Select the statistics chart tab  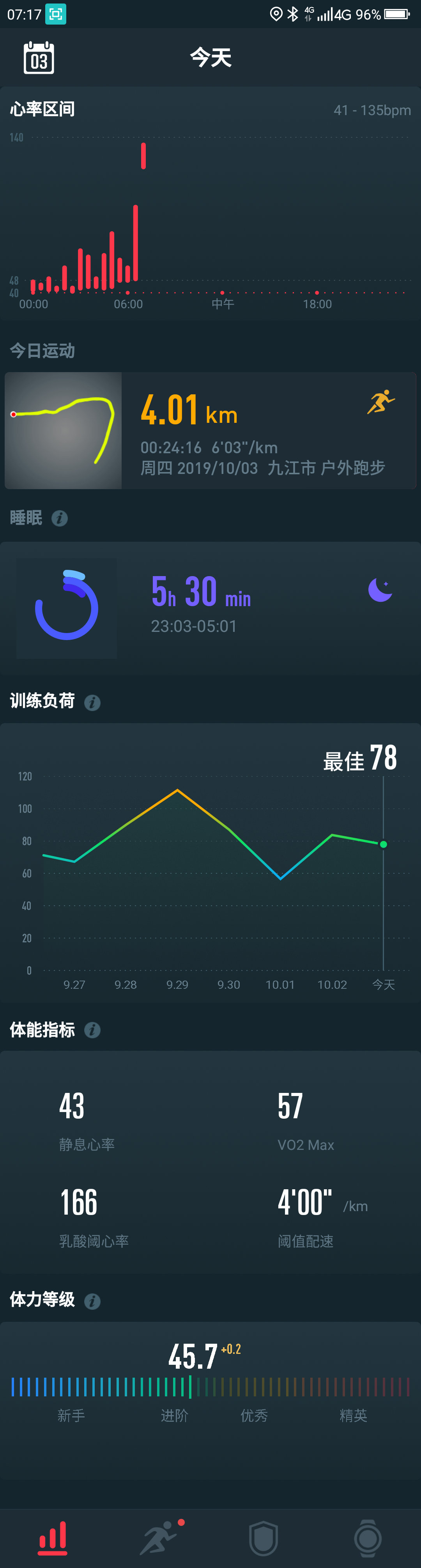(x=53, y=1537)
